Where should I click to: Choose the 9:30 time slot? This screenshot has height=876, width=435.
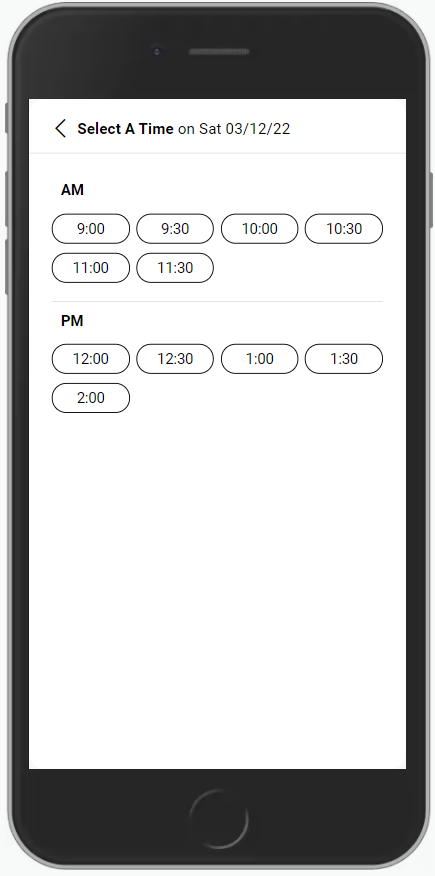[x=175, y=228]
